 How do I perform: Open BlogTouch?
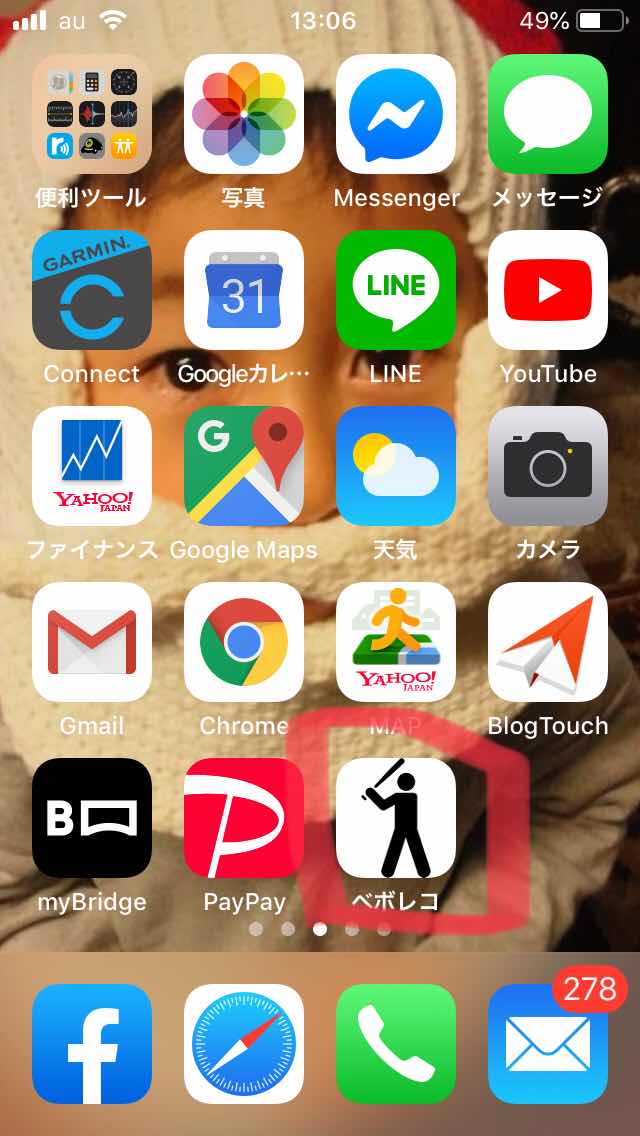point(548,642)
